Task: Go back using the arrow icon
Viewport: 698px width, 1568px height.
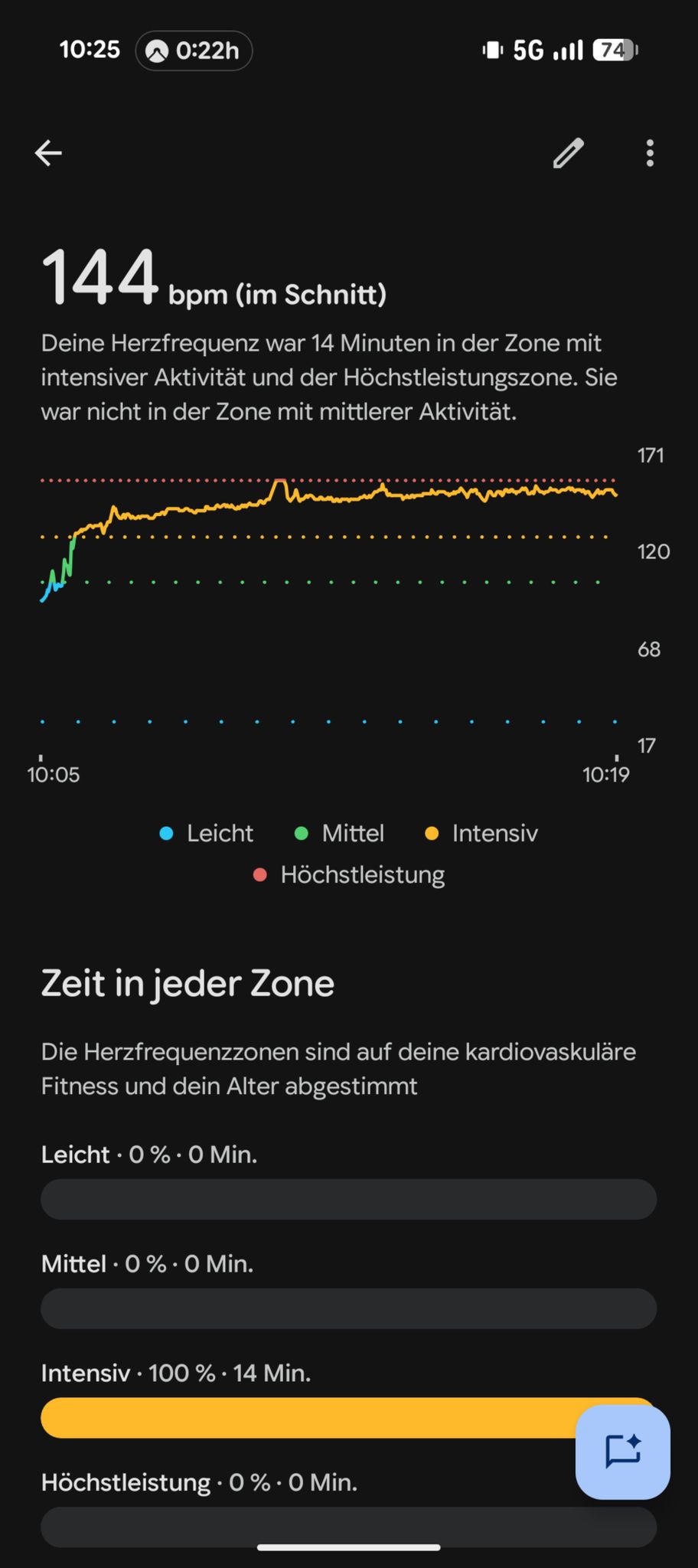Action: (x=48, y=153)
